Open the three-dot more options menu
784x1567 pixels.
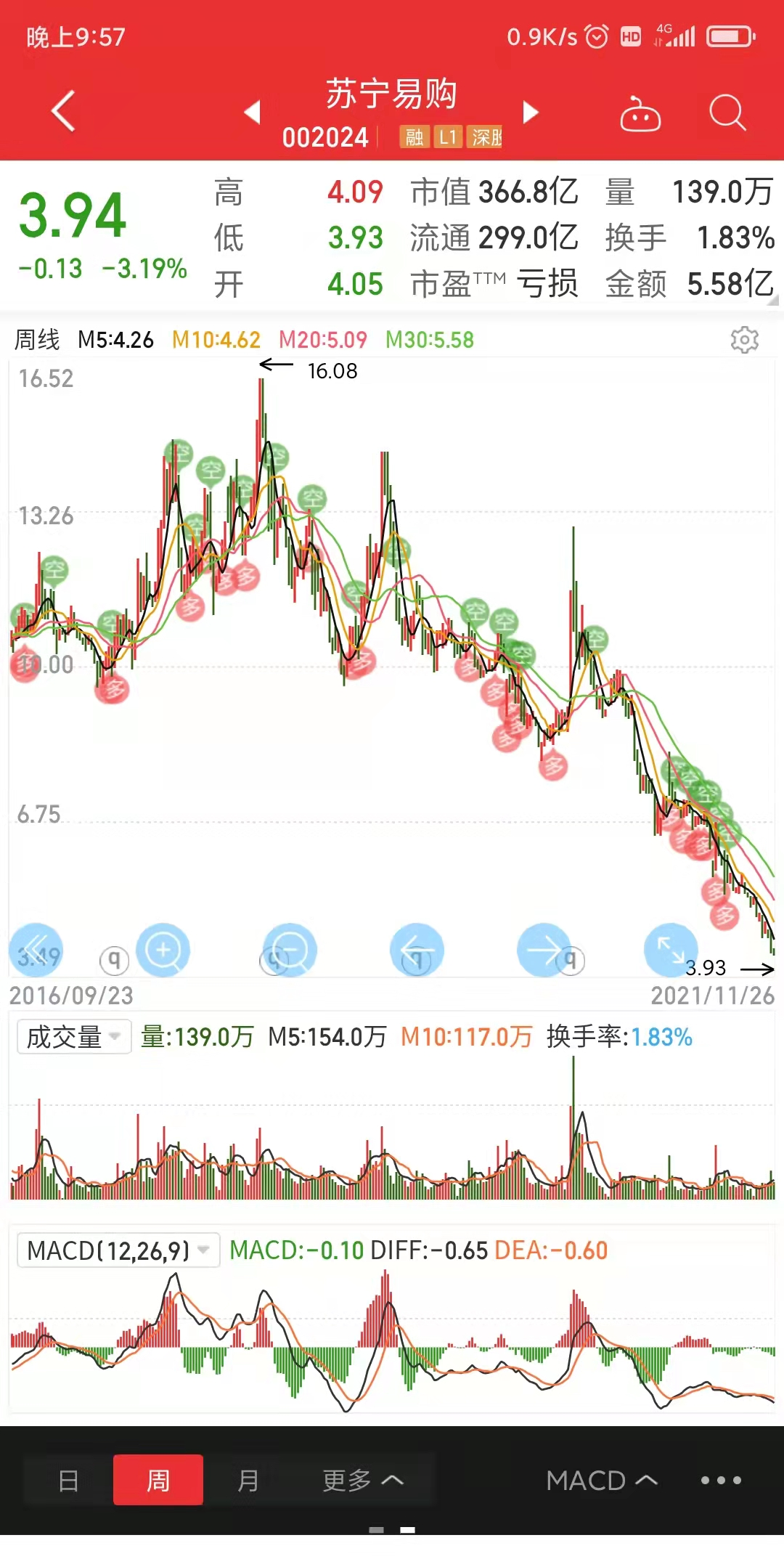[721, 1480]
